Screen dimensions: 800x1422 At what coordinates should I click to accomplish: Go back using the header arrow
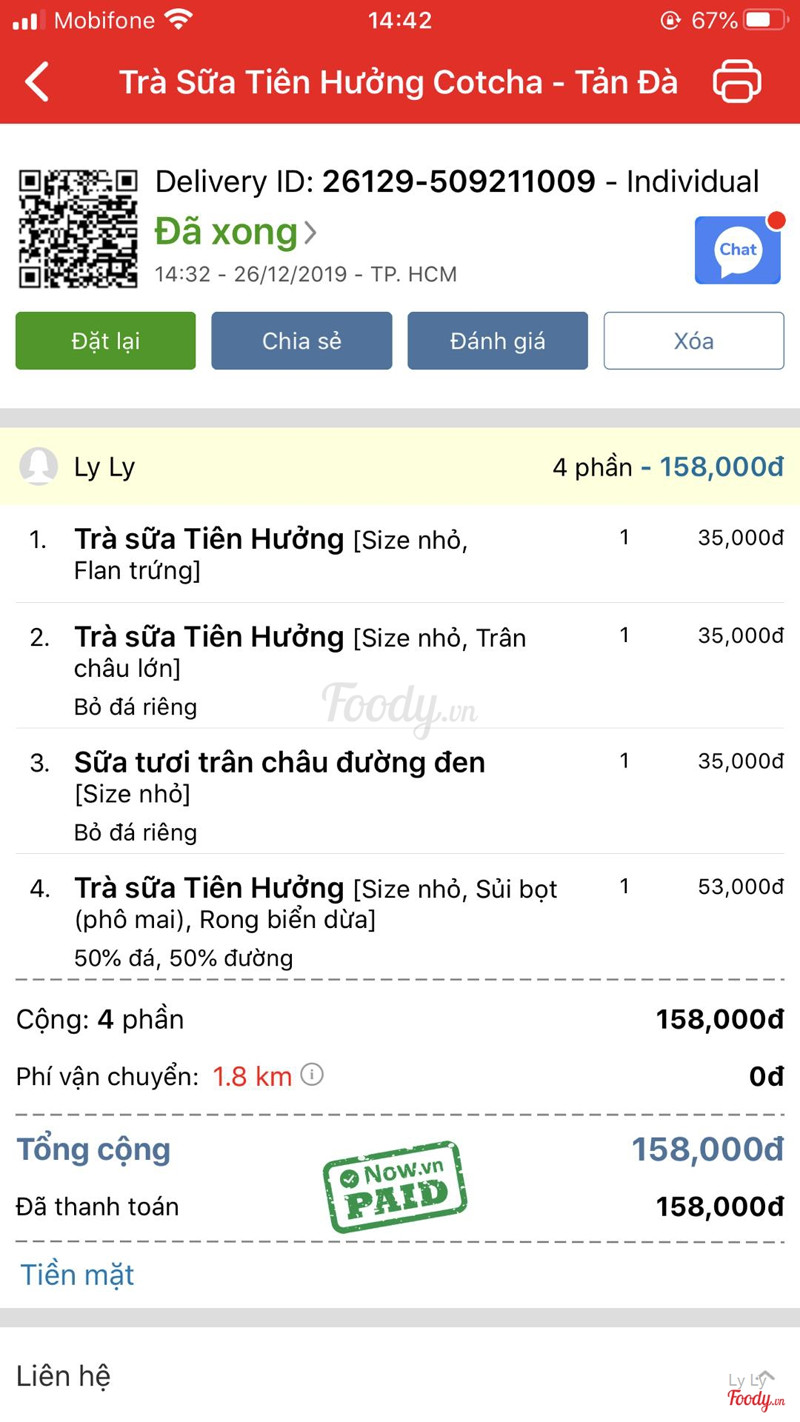pyautogui.click(x=38, y=82)
